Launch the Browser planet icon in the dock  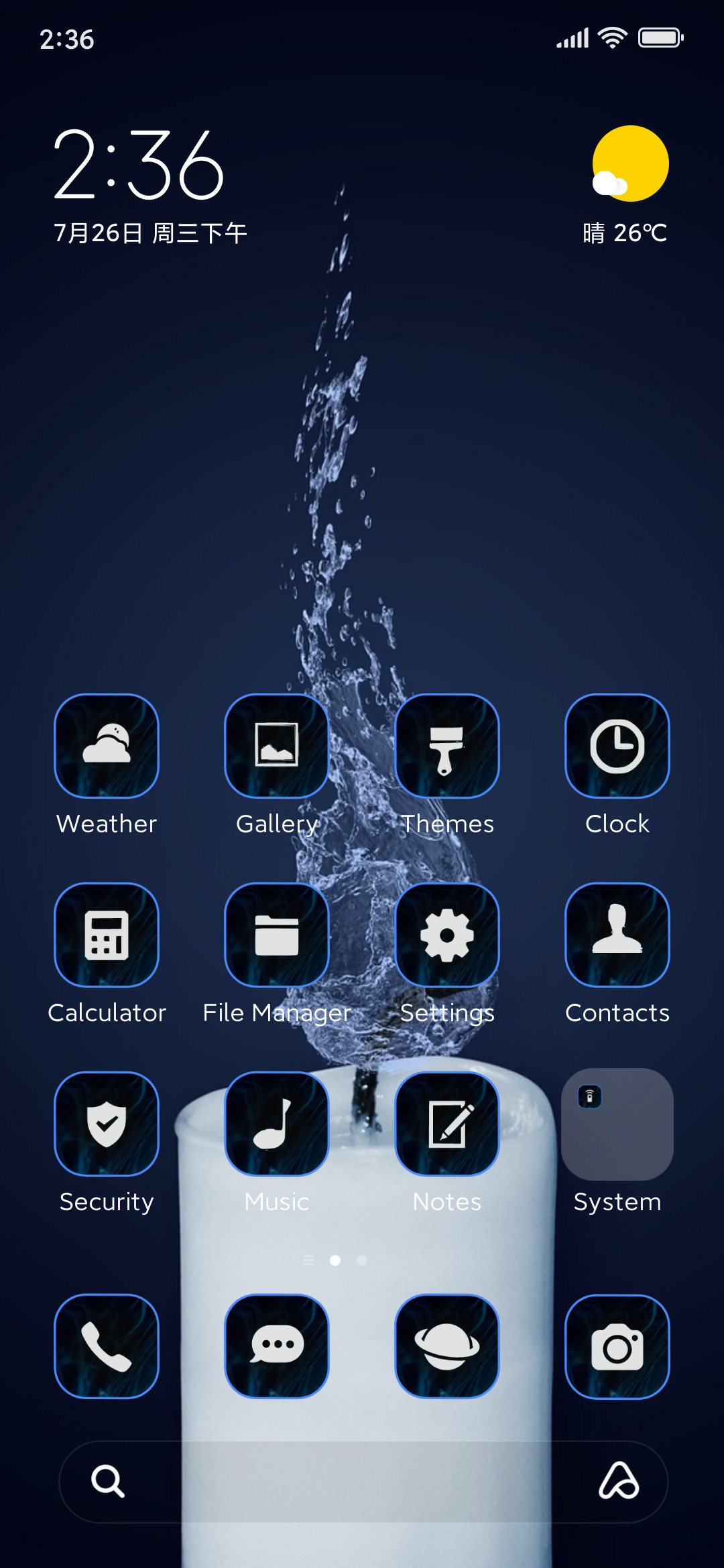[447, 1346]
